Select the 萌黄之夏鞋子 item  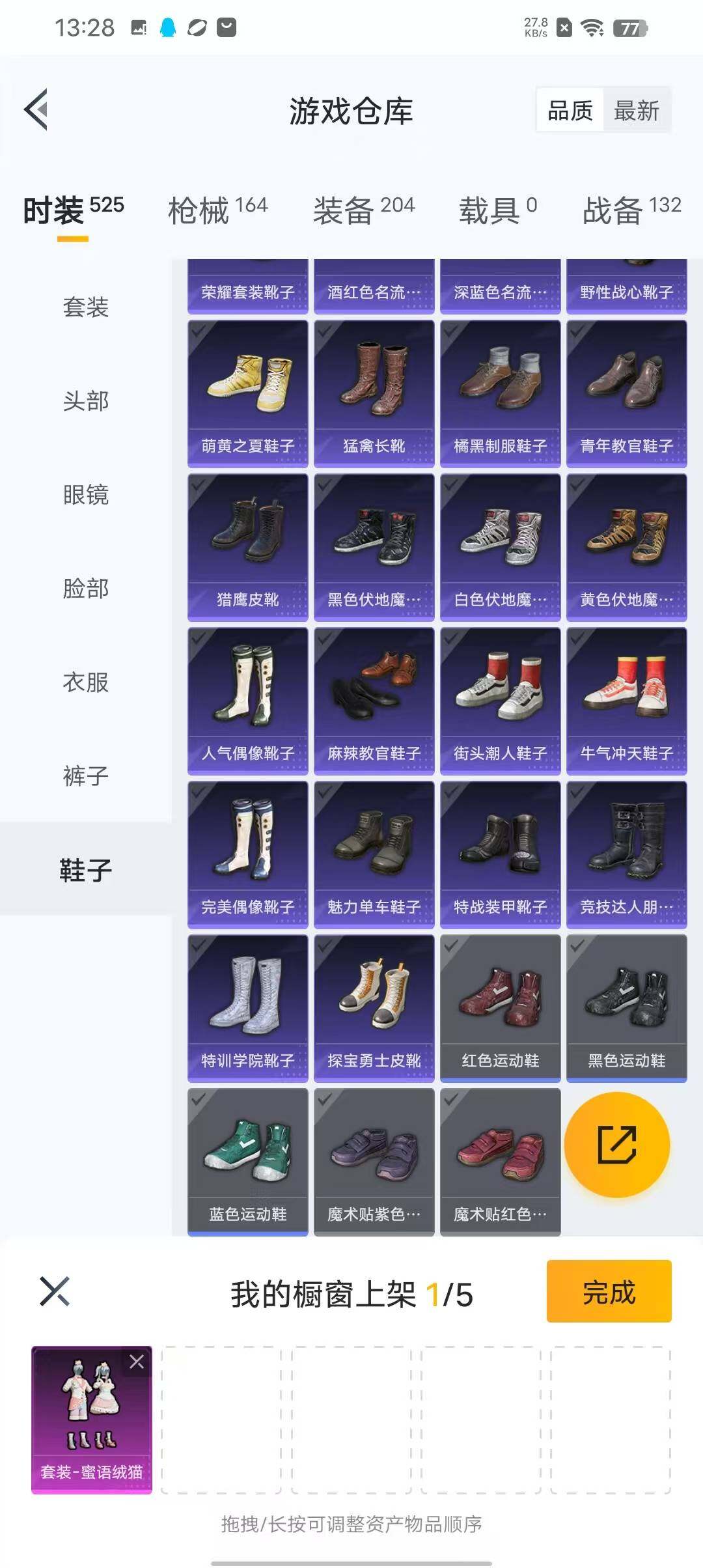247,394
